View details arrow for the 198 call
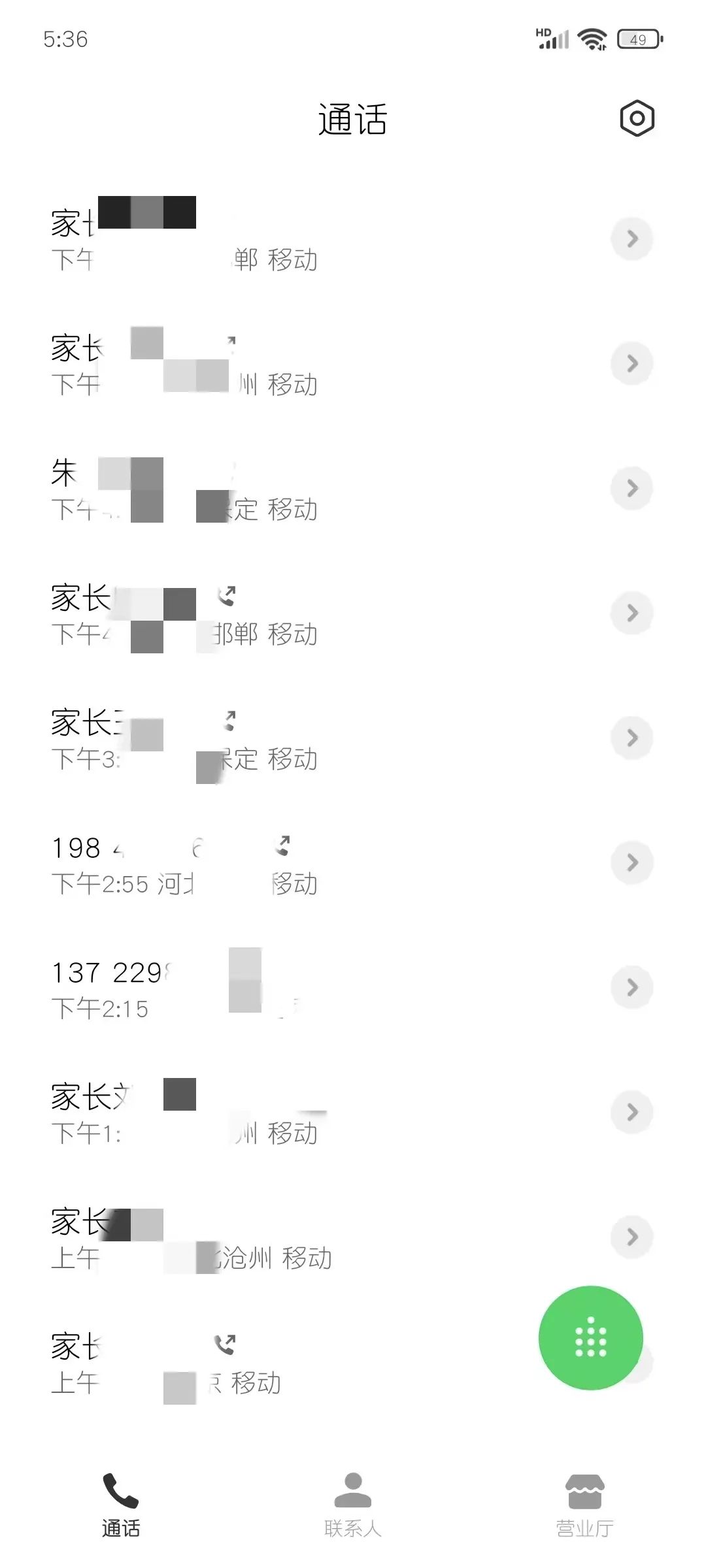The width and height of the screenshot is (706, 1568). click(631, 862)
